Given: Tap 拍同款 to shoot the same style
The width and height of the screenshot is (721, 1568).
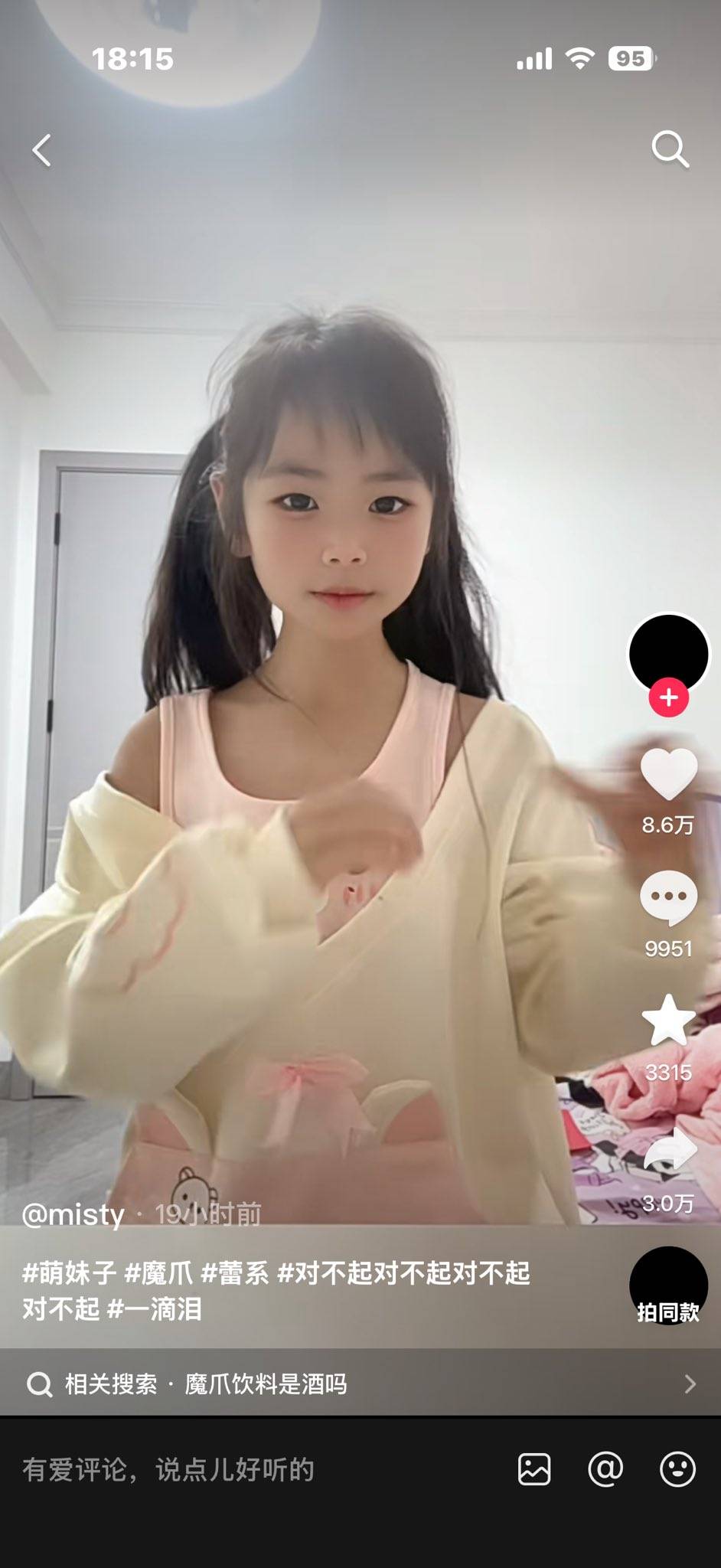Looking at the screenshot, I should pos(668,1286).
